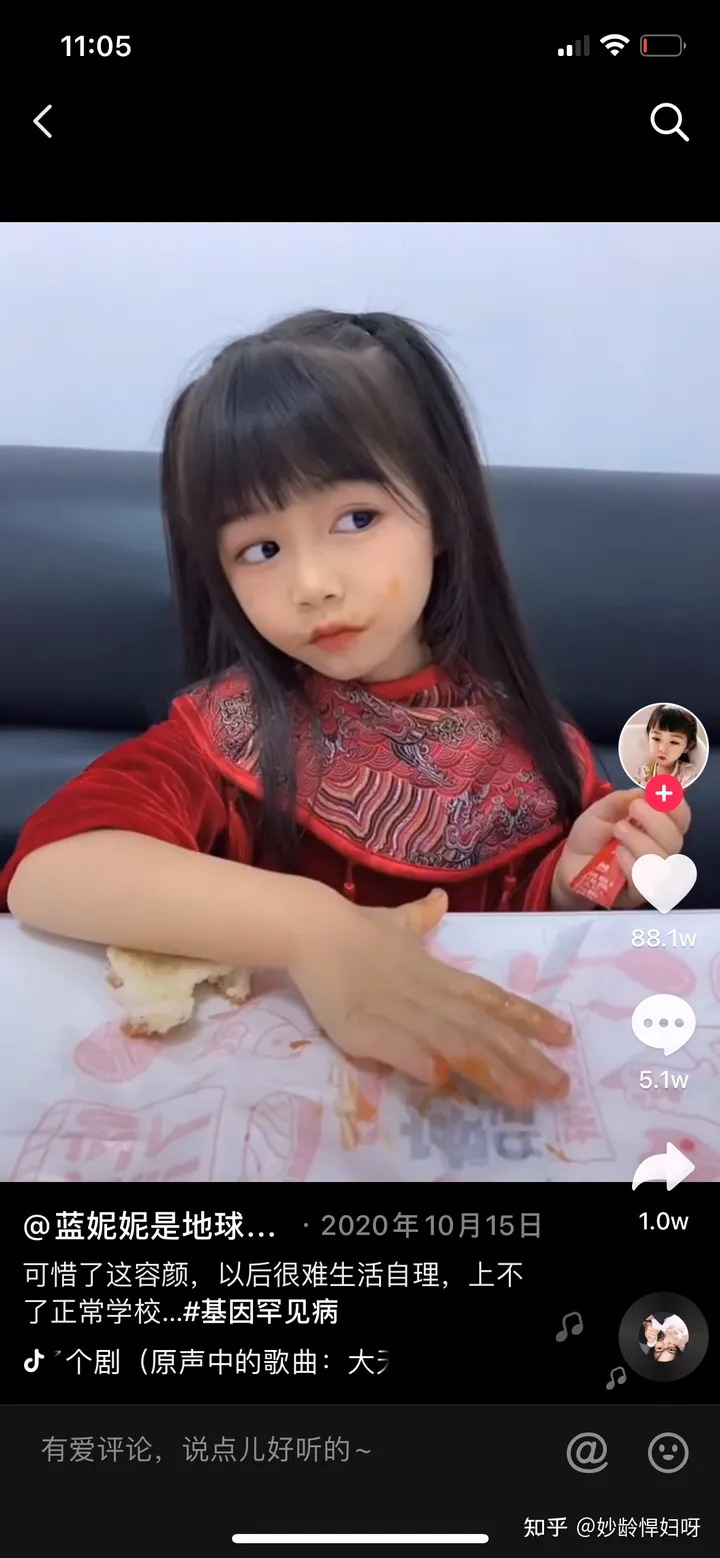Viewport: 720px width, 1558px height.
Task: Mention someone with the @ icon
Action: coord(587,1452)
